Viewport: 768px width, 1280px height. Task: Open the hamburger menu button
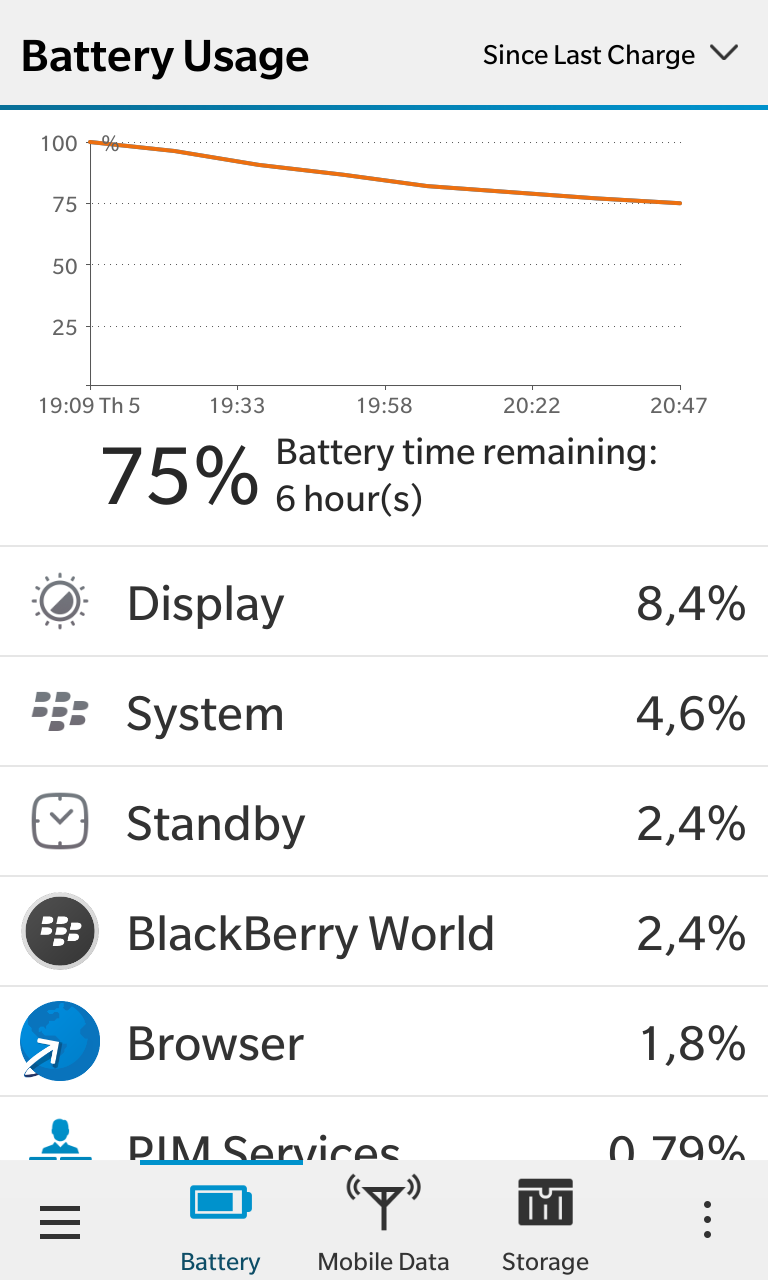[x=60, y=1221]
